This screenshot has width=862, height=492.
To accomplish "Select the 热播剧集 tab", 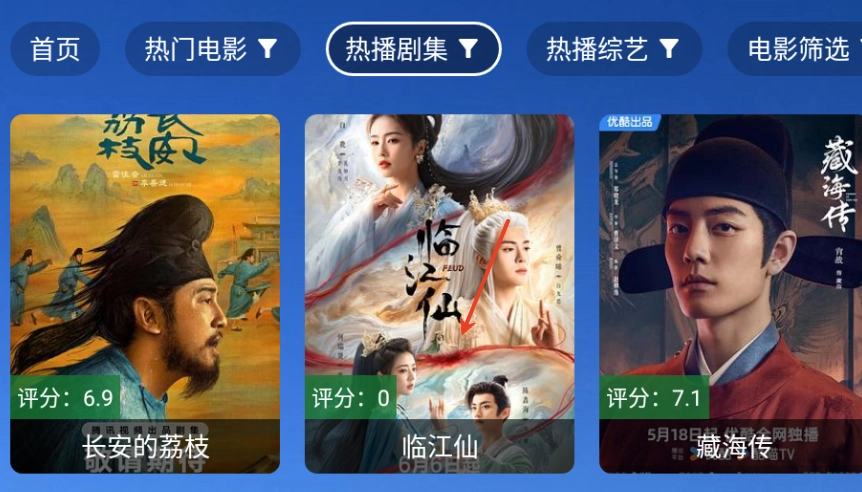I will pyautogui.click(x=413, y=49).
